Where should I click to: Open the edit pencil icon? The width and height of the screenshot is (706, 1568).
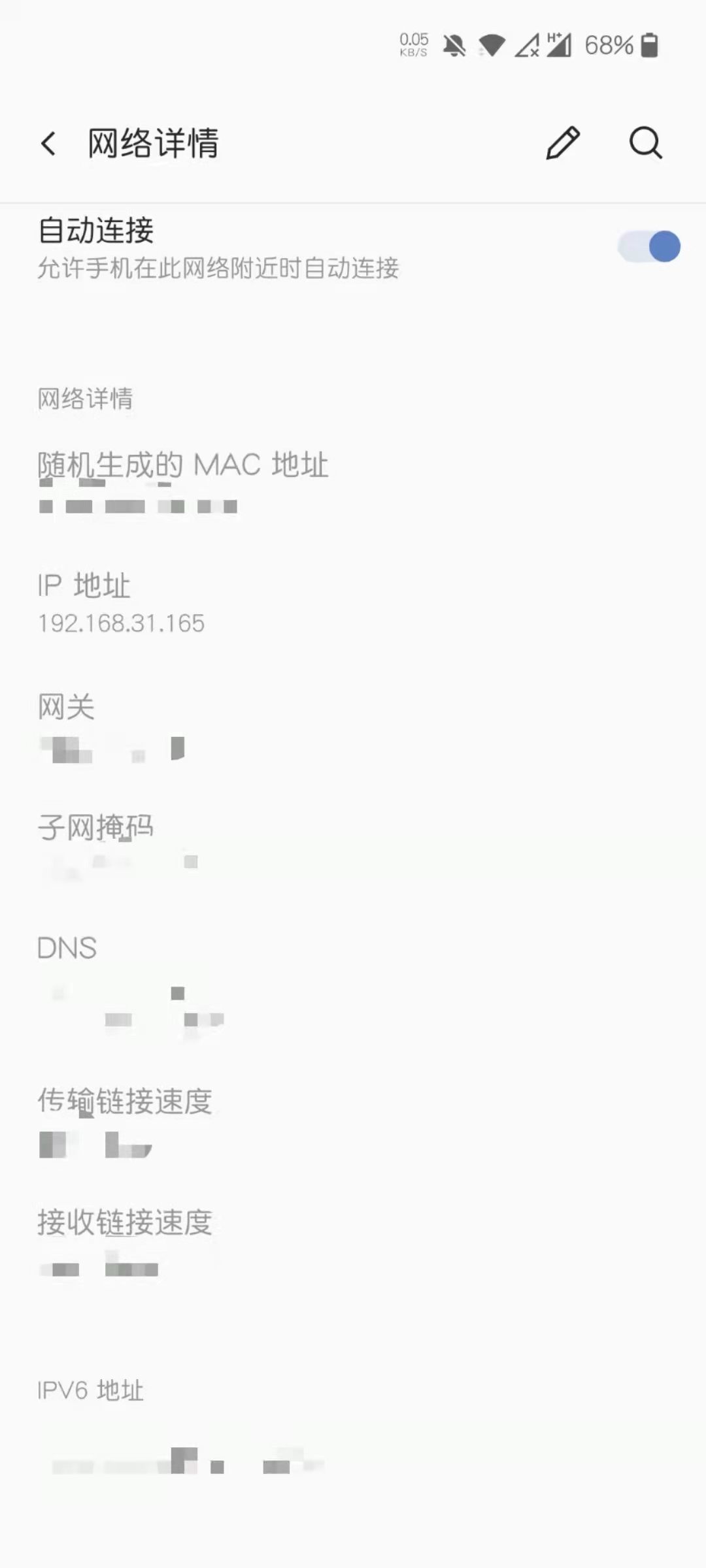[563, 143]
